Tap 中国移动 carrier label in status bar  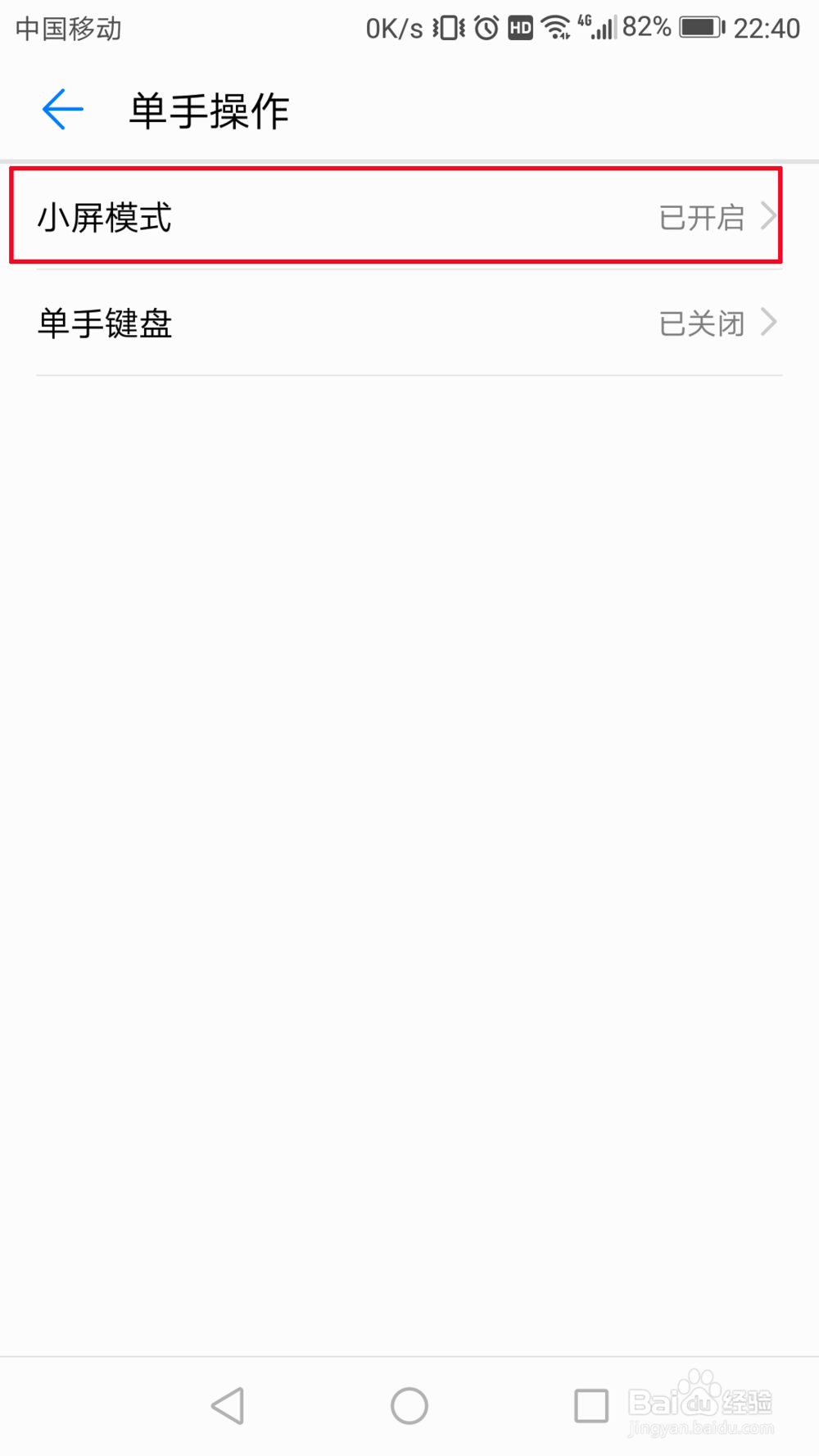click(x=67, y=27)
